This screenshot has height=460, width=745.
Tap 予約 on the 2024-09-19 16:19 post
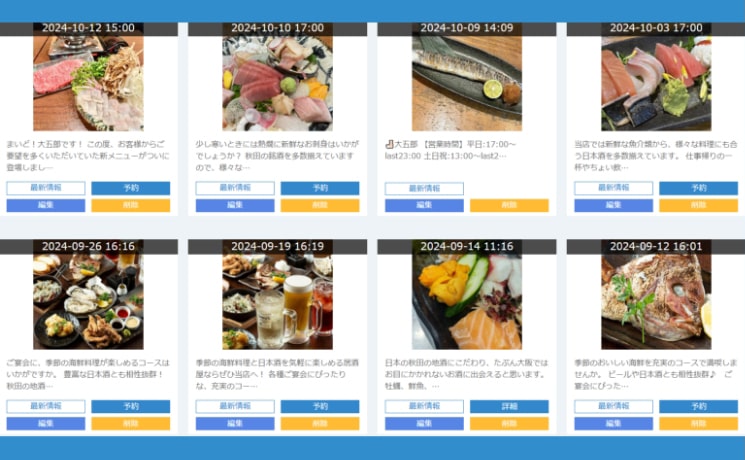pos(319,407)
